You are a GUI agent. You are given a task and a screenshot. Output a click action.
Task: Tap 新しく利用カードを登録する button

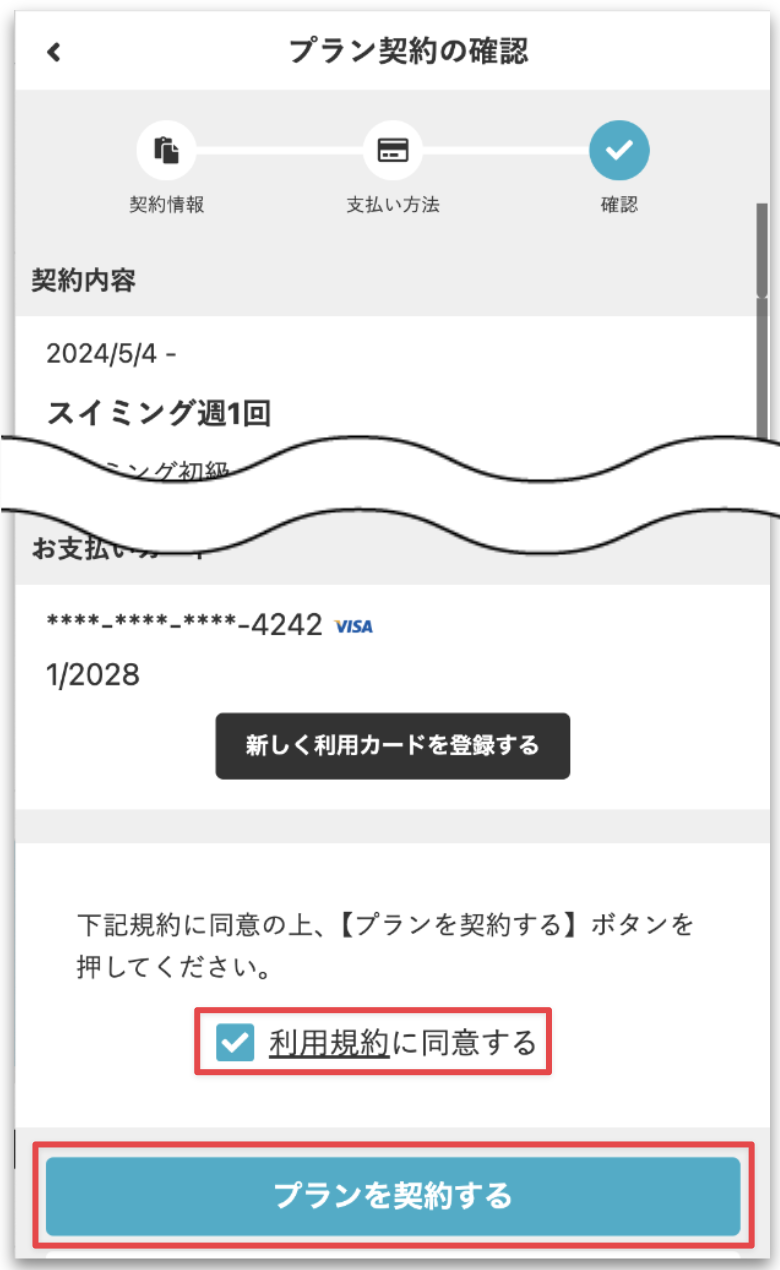(x=392, y=746)
